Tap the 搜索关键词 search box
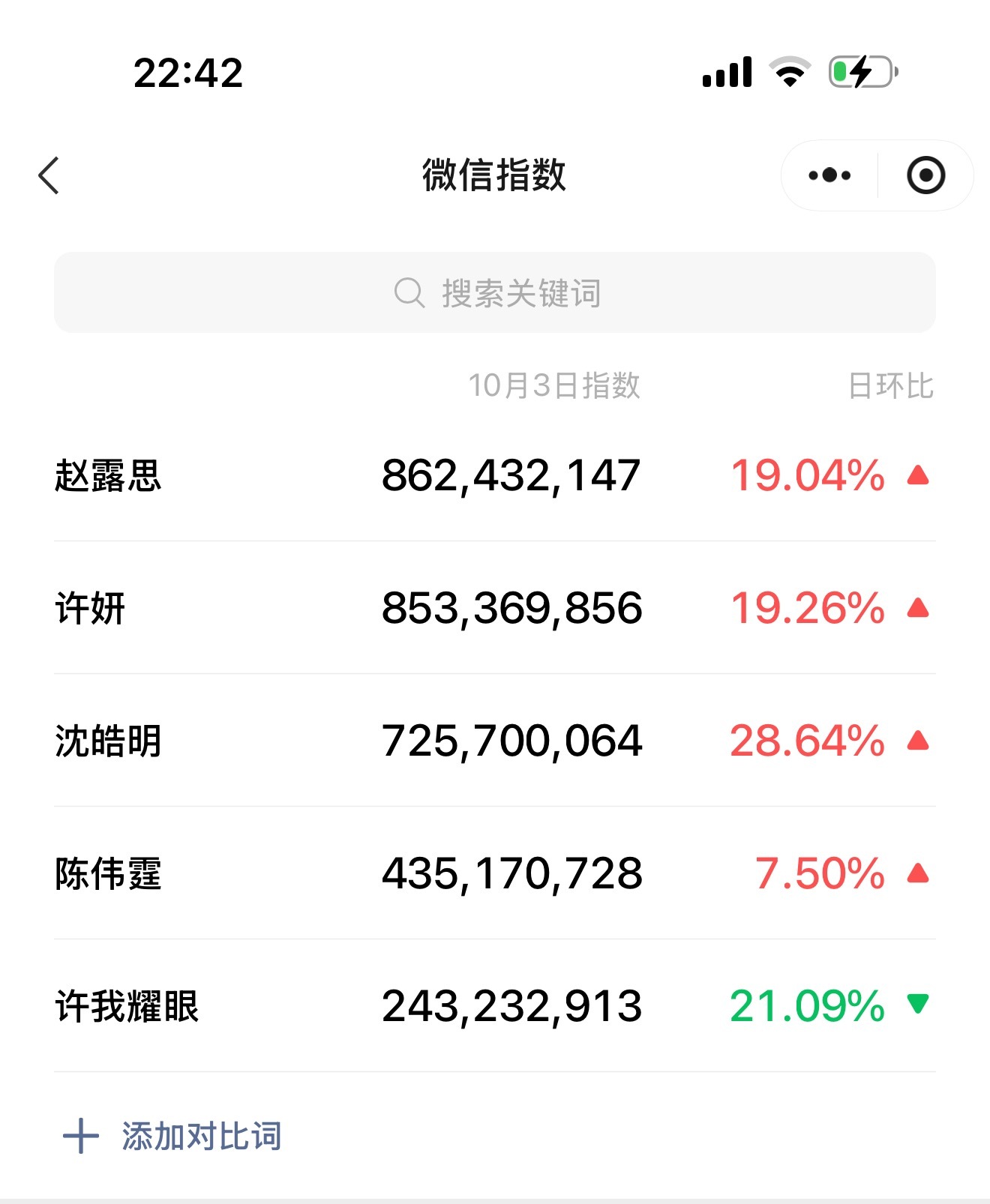Image resolution: width=990 pixels, height=1204 pixels. click(495, 292)
